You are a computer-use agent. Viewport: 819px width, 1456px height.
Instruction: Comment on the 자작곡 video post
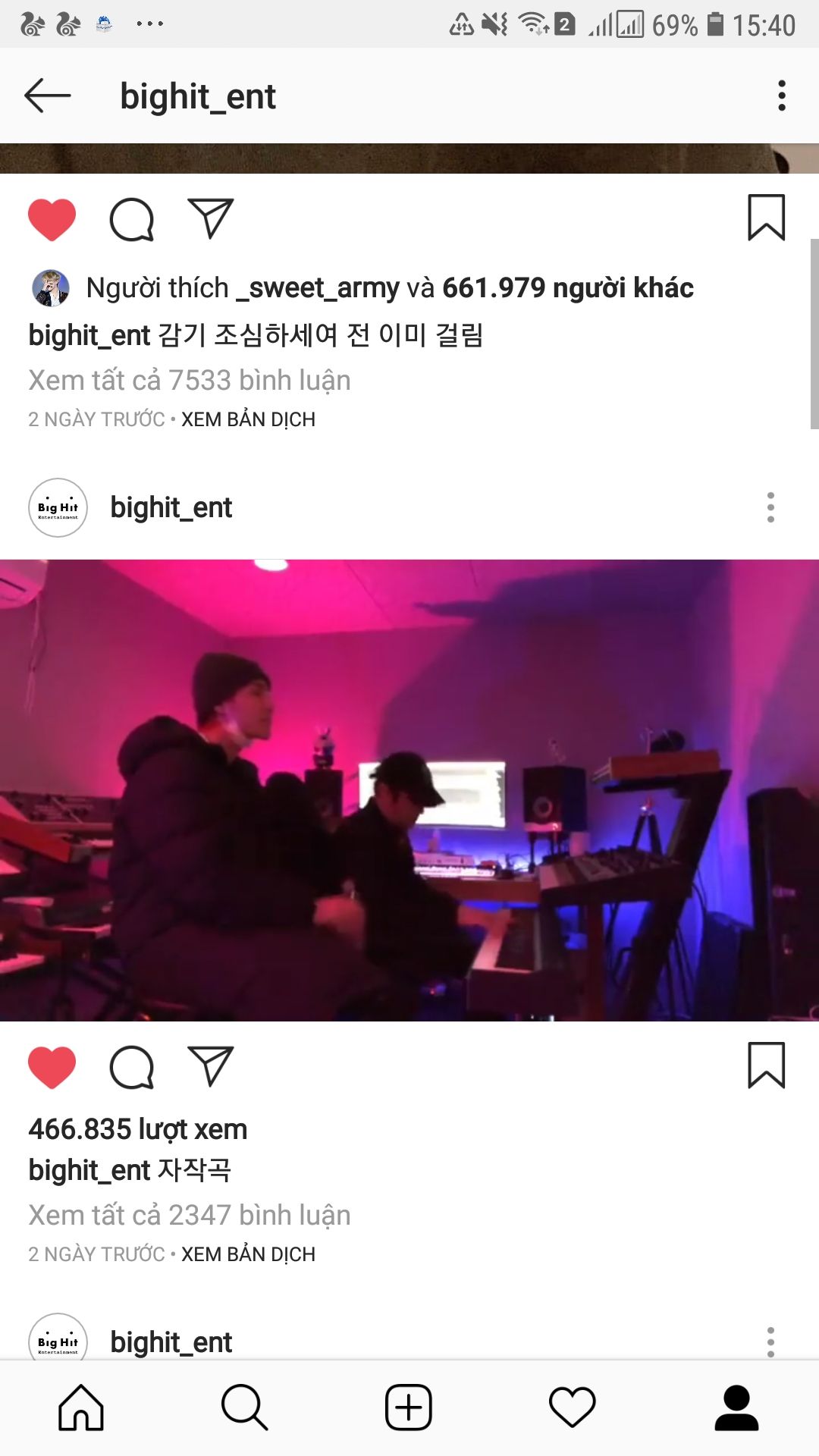pyautogui.click(x=132, y=1067)
